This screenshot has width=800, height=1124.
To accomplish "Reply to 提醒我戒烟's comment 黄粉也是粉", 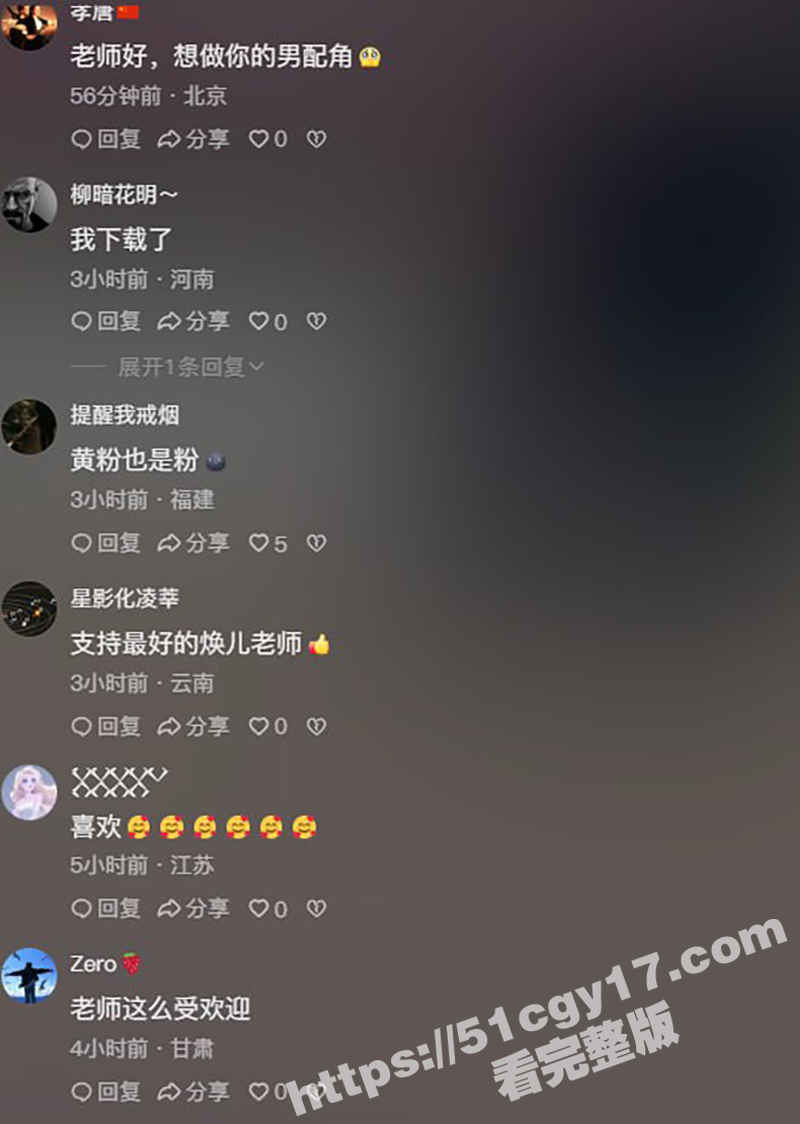I will [x=105, y=543].
